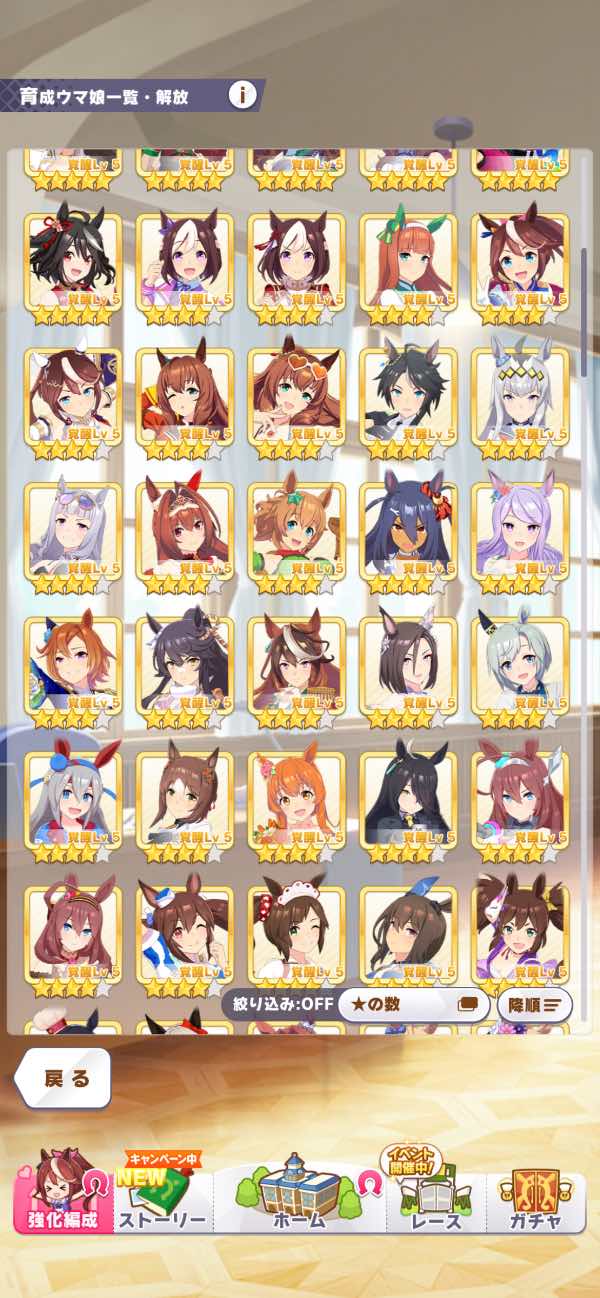Open the info icon beside 育成ウマ娘一覧・解放

[242, 95]
